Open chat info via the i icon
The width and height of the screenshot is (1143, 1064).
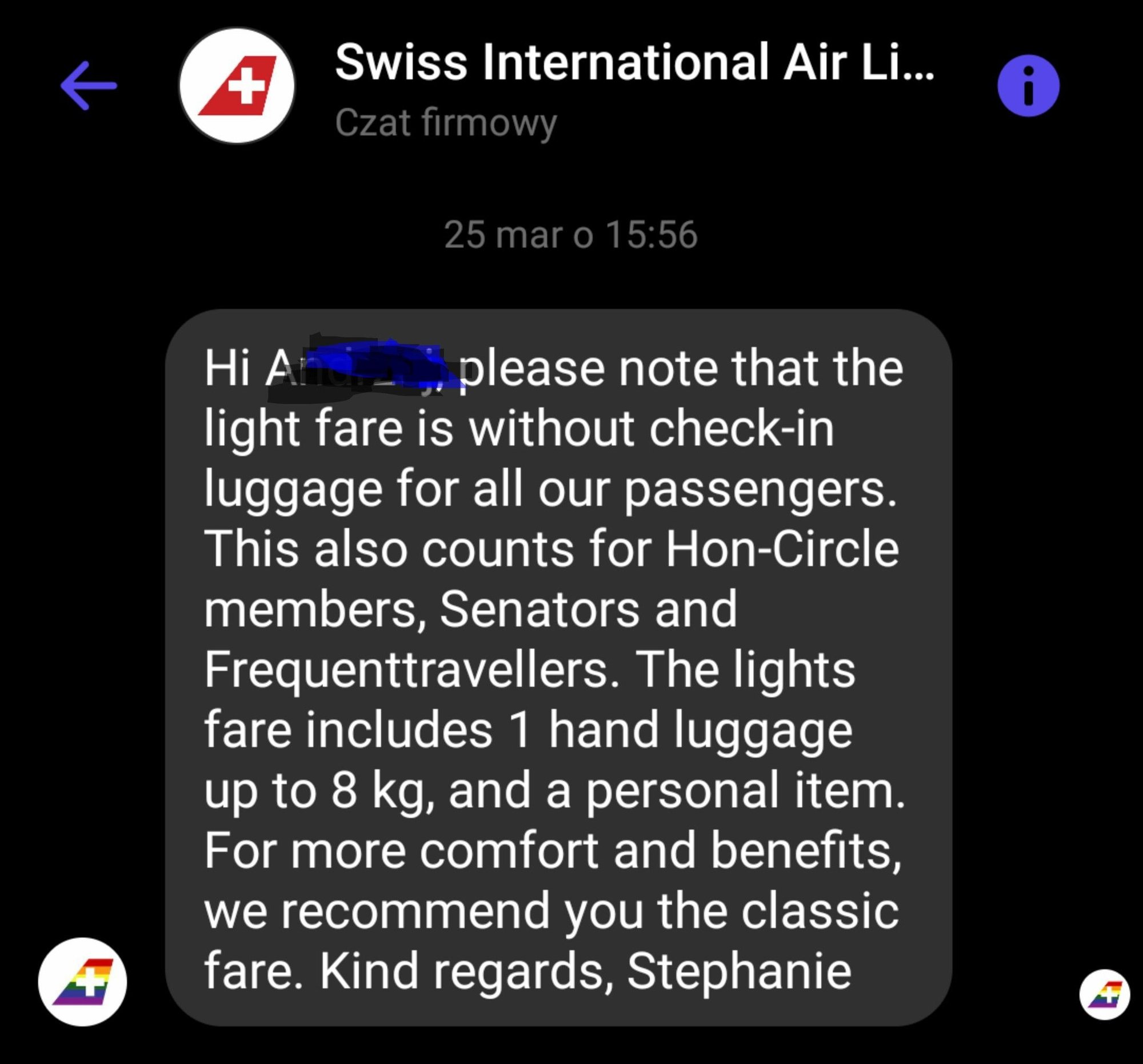[1028, 86]
